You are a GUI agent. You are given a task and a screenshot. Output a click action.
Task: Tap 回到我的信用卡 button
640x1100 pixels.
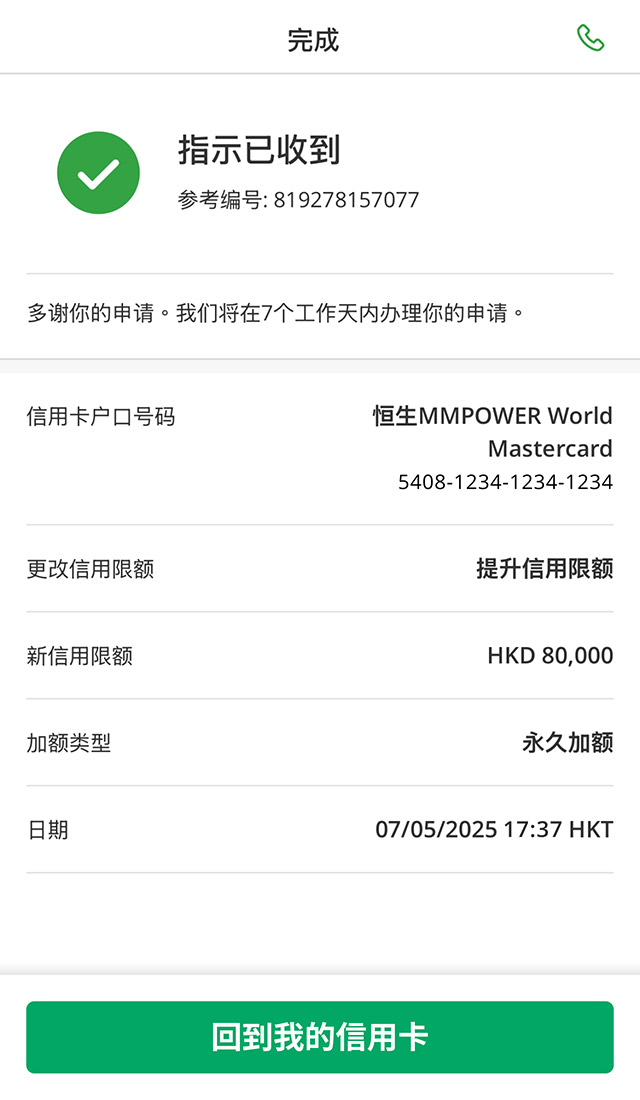tap(320, 1037)
